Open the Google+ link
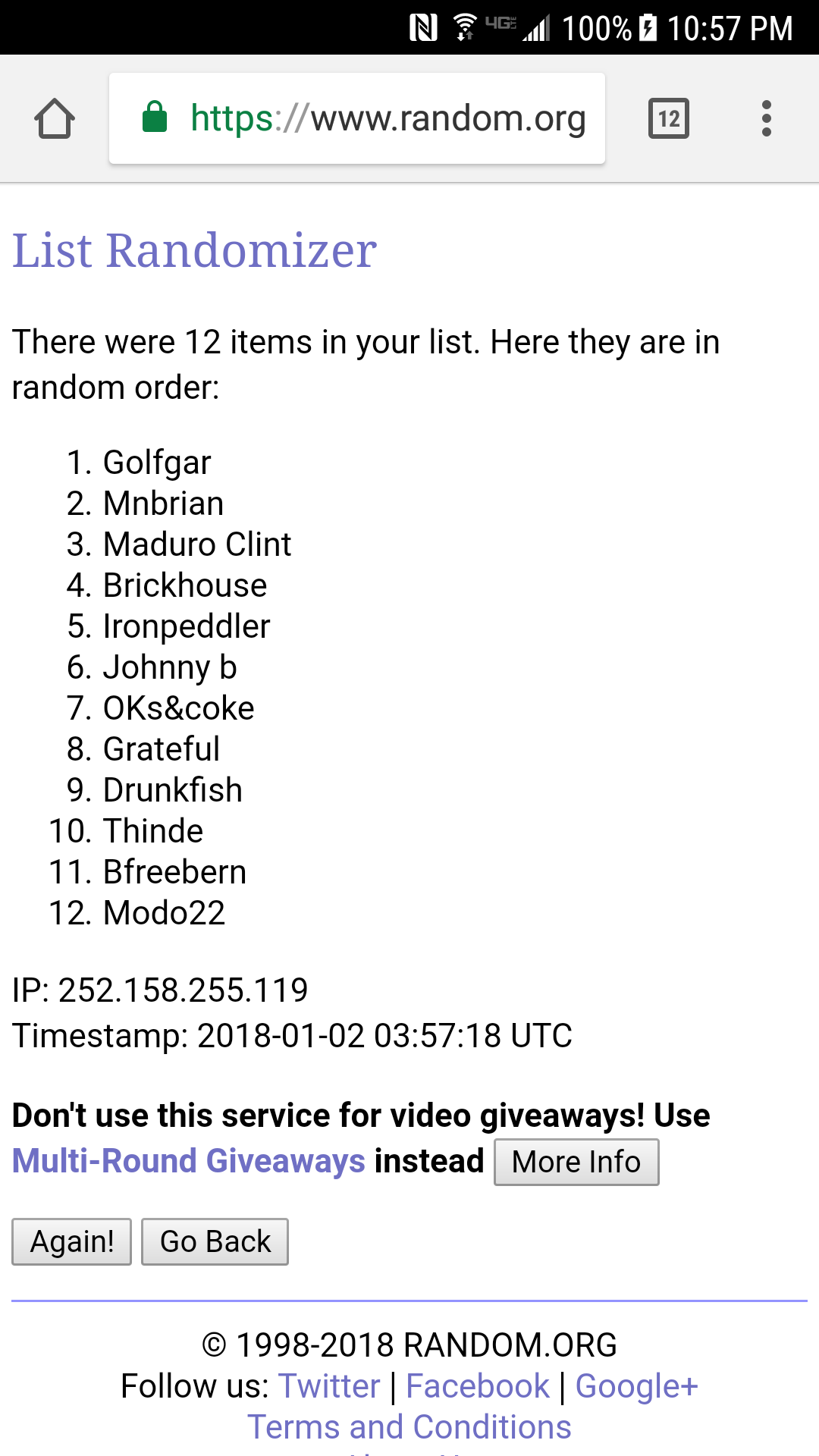The image size is (819, 1456). [x=636, y=1386]
